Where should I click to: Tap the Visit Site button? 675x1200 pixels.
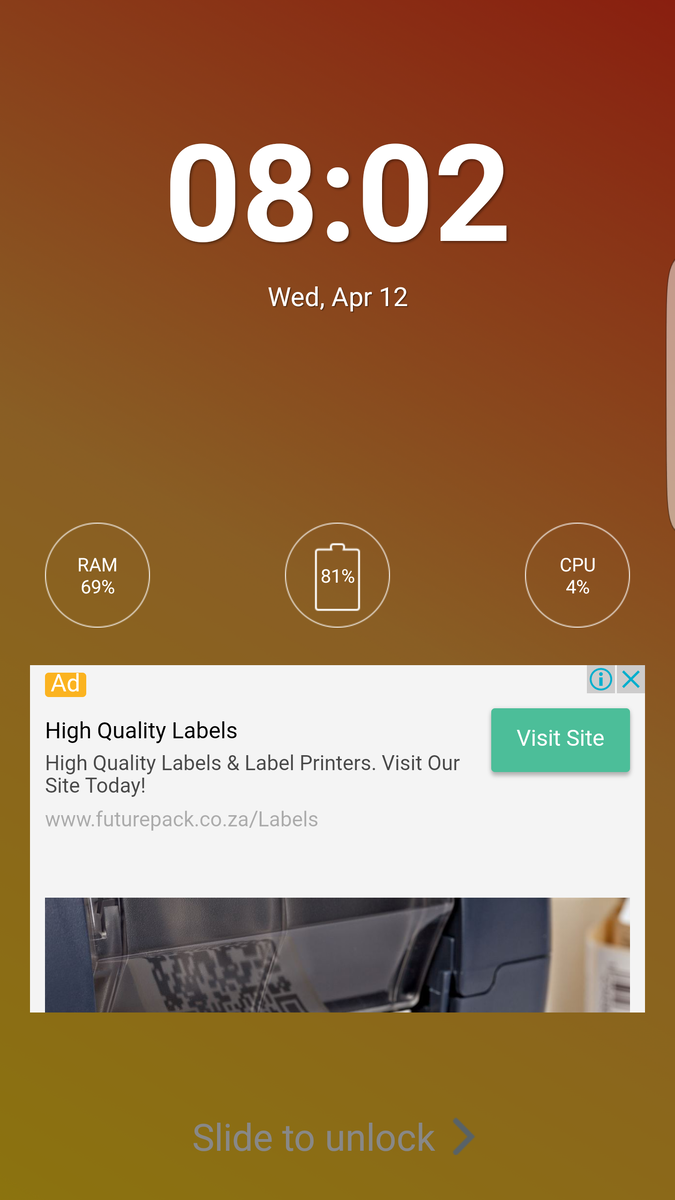coord(560,739)
